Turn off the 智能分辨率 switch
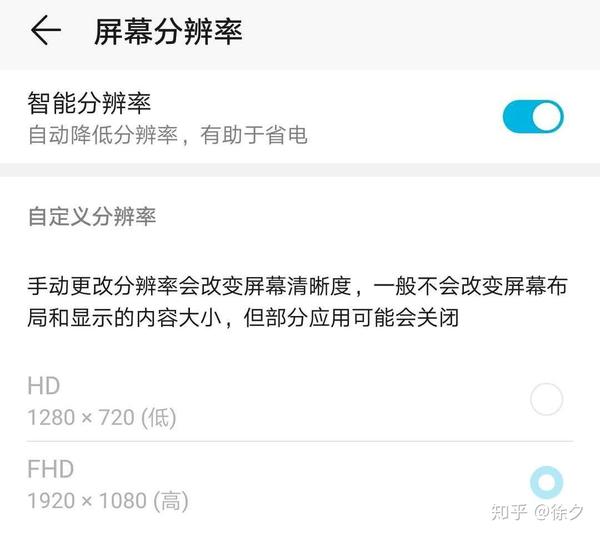Viewport: 600px width, 537px height. [532, 116]
